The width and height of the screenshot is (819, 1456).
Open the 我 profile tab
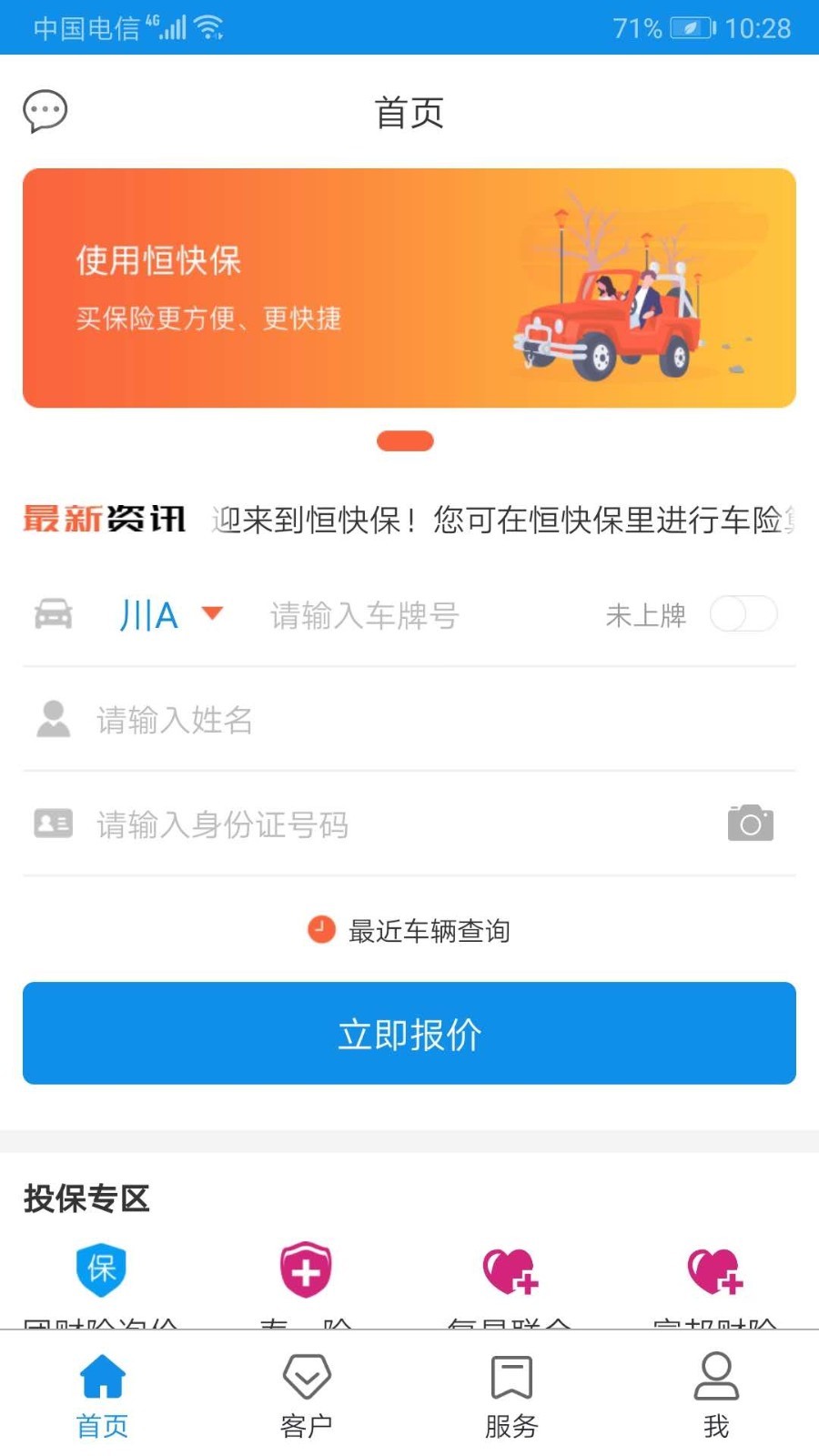click(x=716, y=1396)
